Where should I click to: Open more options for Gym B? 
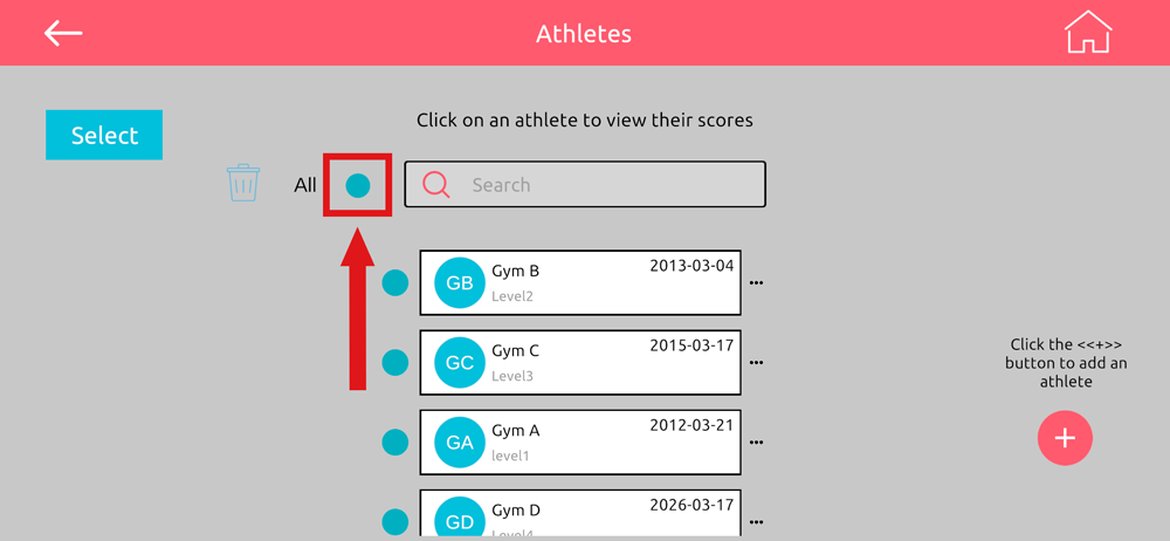coord(756,283)
